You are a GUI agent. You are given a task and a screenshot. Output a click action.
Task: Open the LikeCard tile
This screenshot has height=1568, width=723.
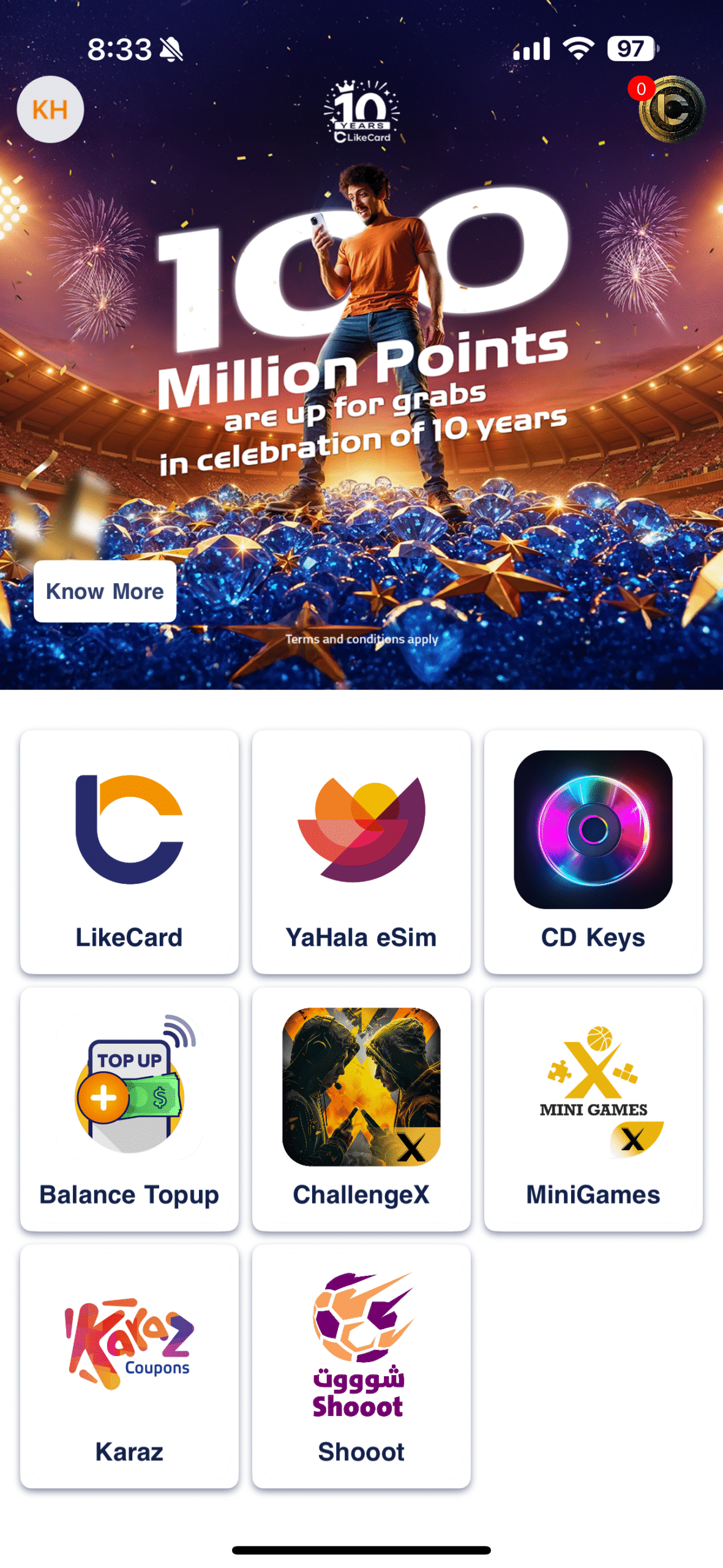point(129,851)
